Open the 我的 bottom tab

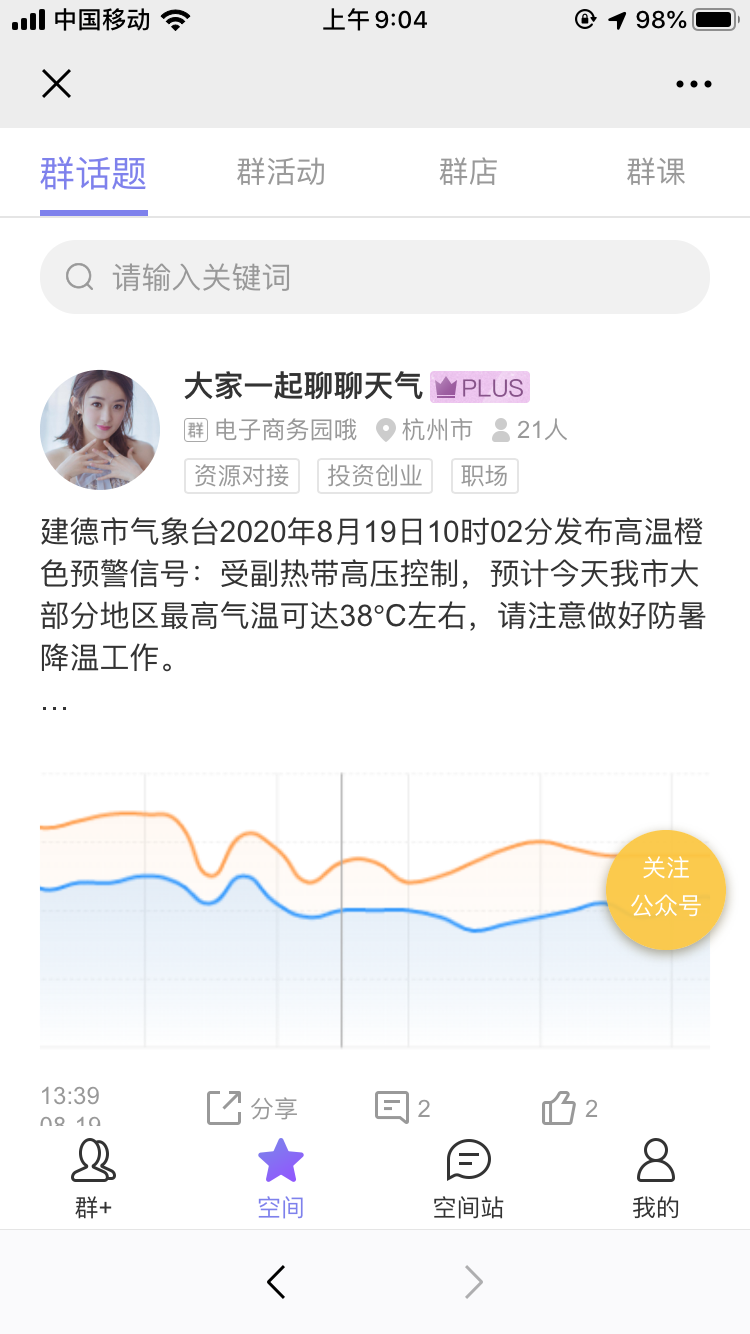click(656, 1179)
